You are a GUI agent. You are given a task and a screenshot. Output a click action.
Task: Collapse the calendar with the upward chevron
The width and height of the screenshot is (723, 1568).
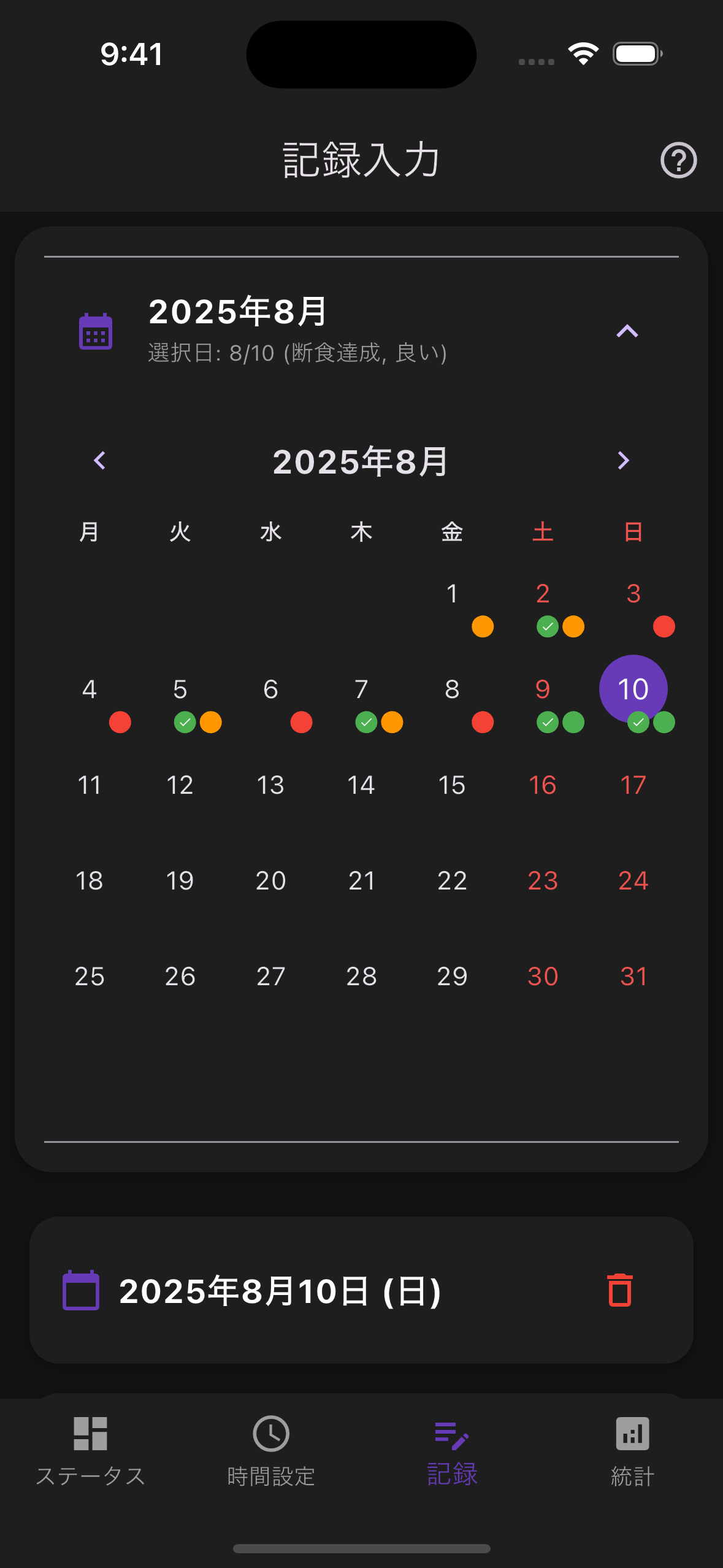coord(627,330)
